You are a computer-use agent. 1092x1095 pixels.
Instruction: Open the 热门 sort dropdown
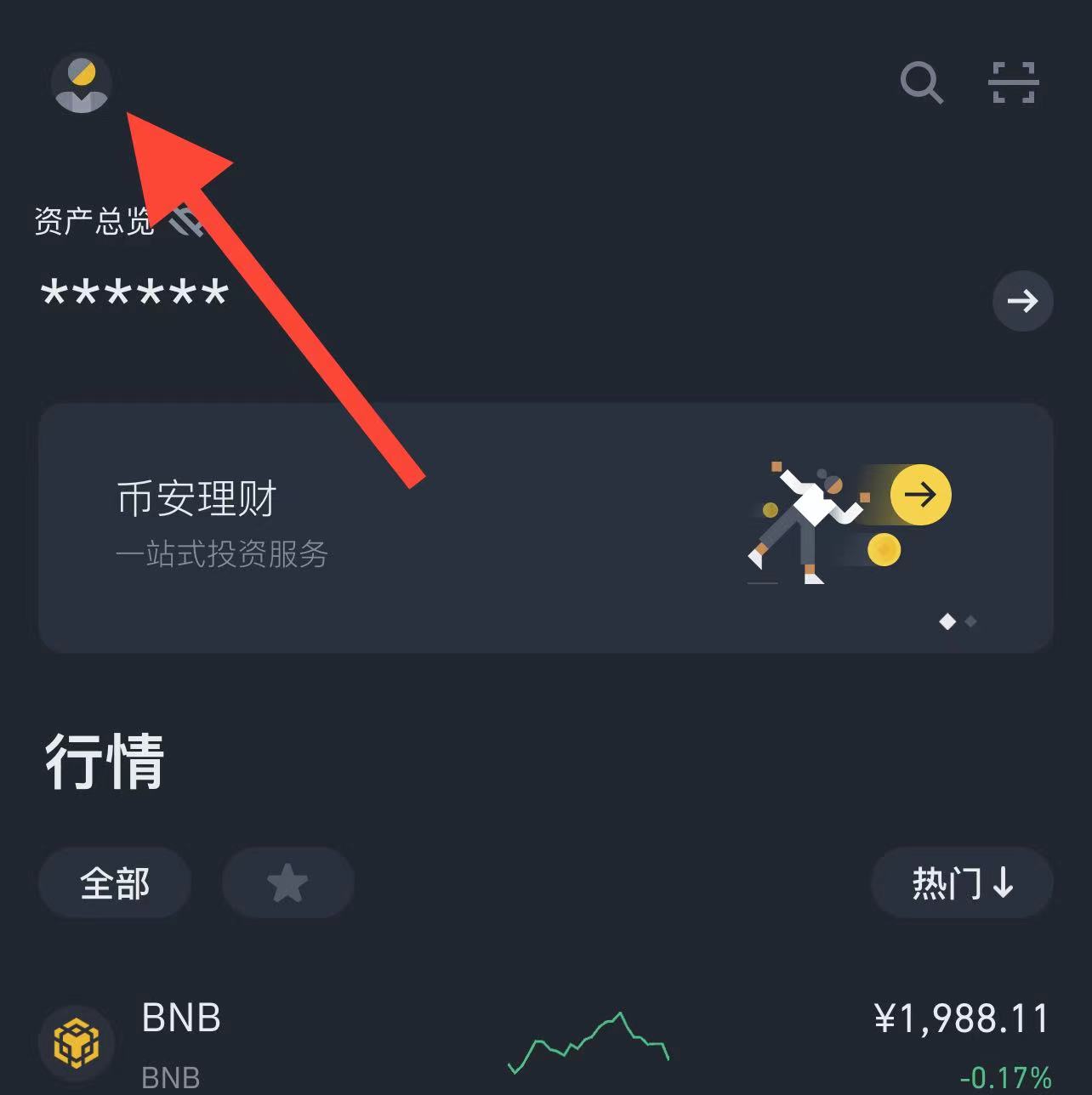pos(962,883)
